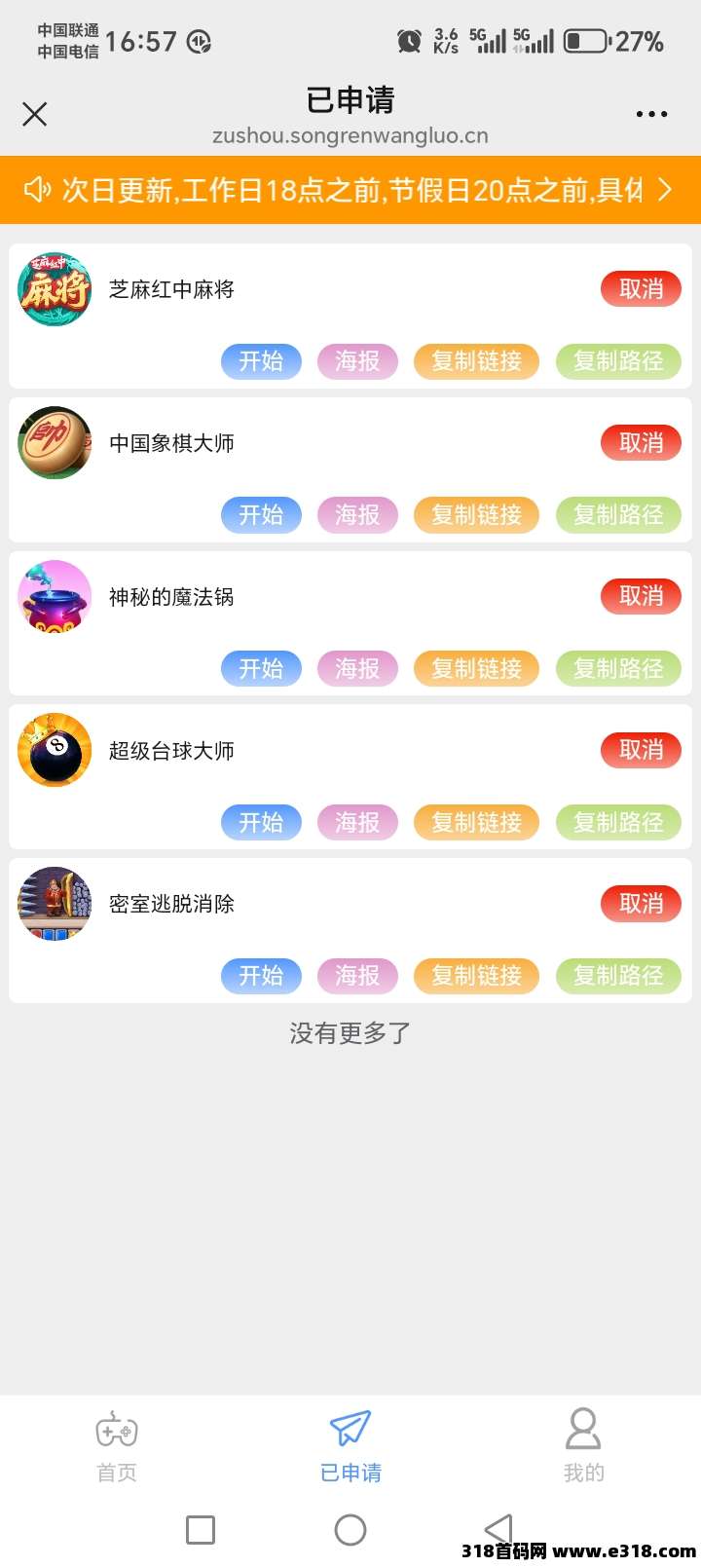The height and width of the screenshot is (1568, 701).
Task: Tap the system home button
Action: tap(350, 1530)
